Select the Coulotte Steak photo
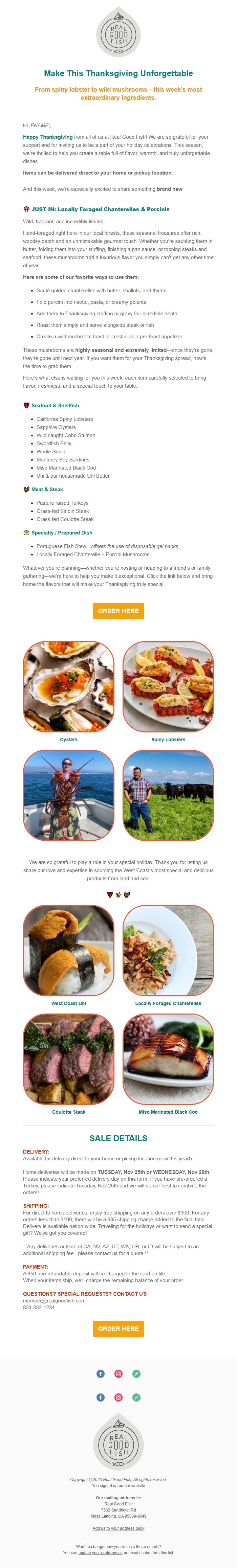 [x=68, y=1059]
